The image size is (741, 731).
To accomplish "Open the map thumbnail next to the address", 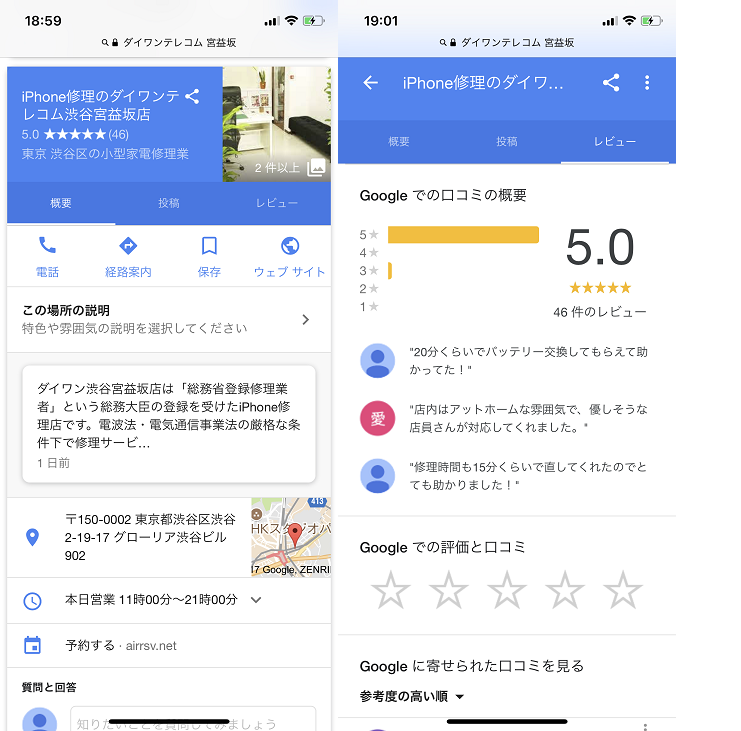I will click(x=291, y=537).
